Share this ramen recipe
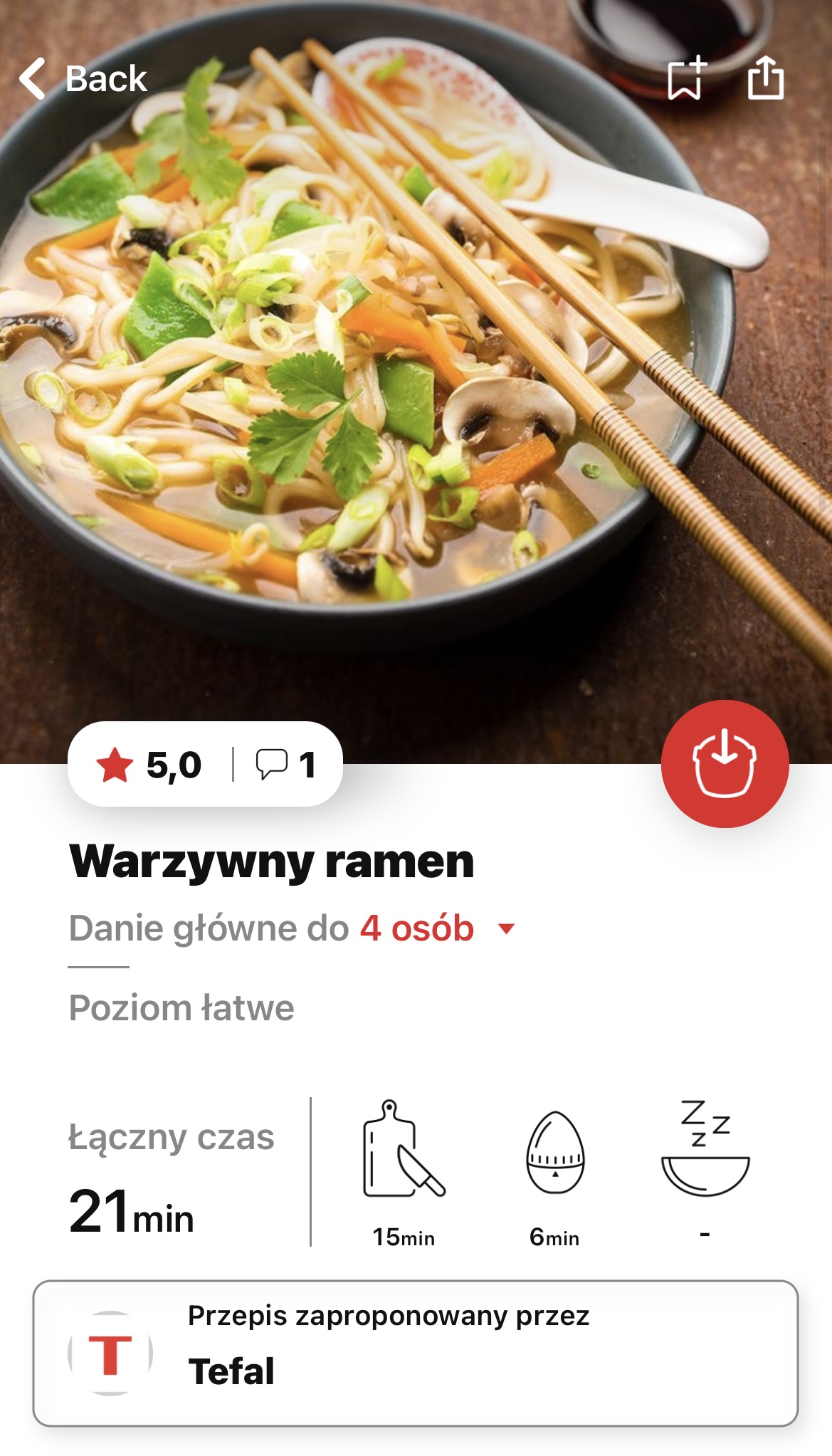This screenshot has width=832, height=1456. coord(766,78)
